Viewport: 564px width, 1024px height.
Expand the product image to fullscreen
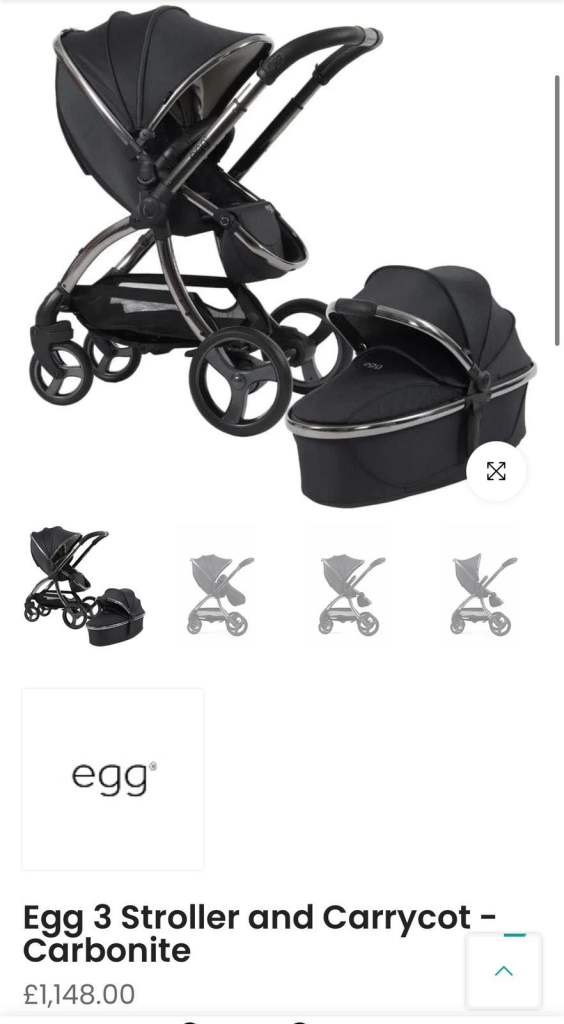496,471
